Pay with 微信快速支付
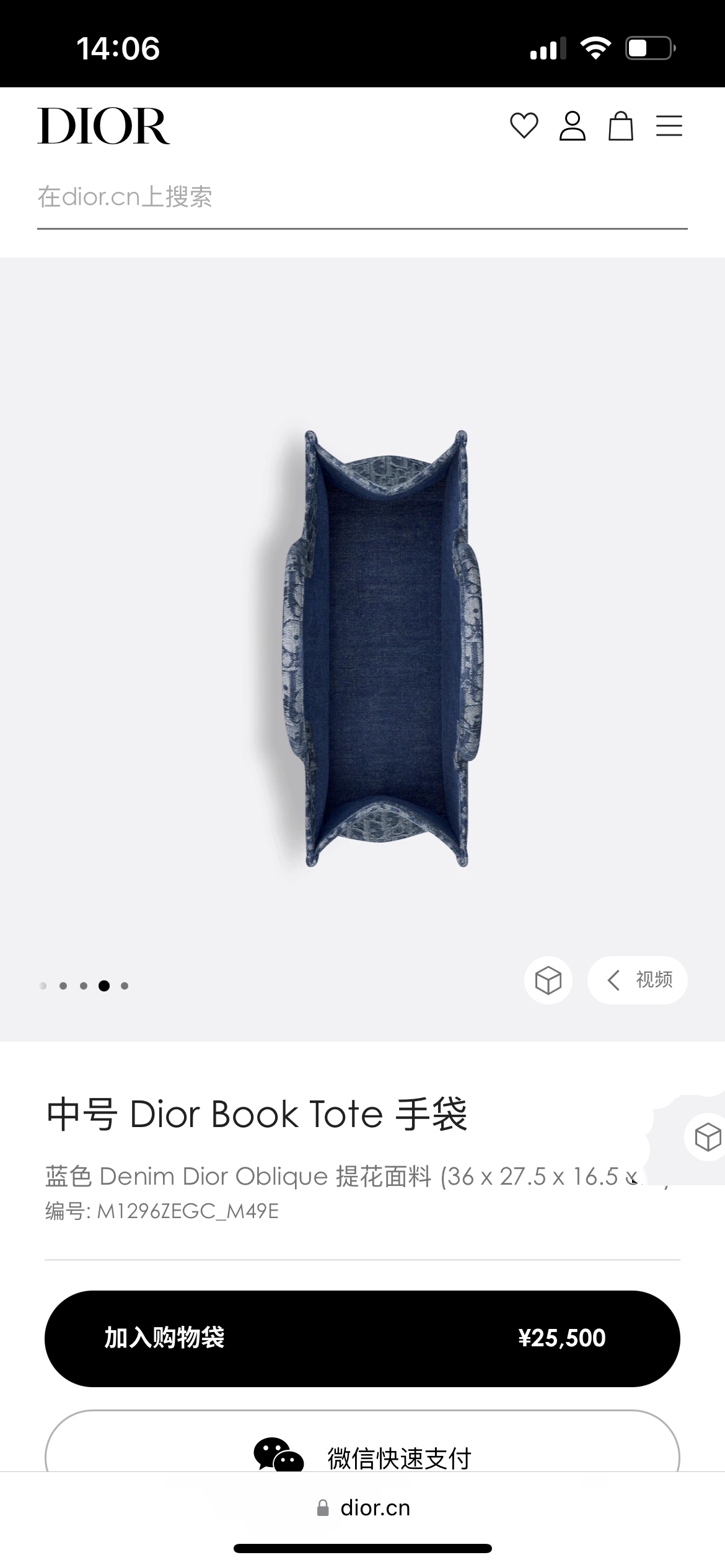 tap(362, 1455)
